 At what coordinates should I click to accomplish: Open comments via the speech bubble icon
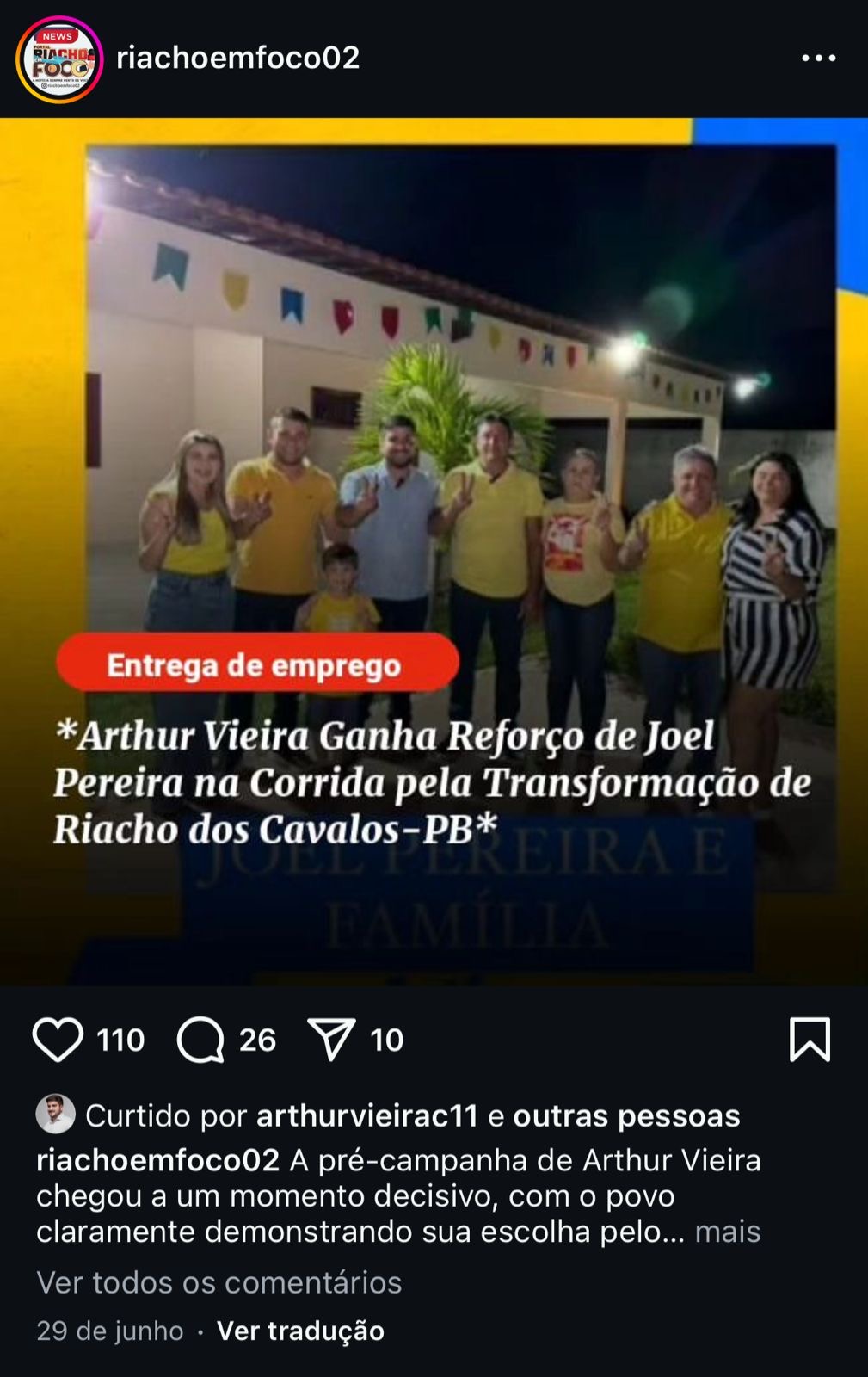[x=200, y=1040]
